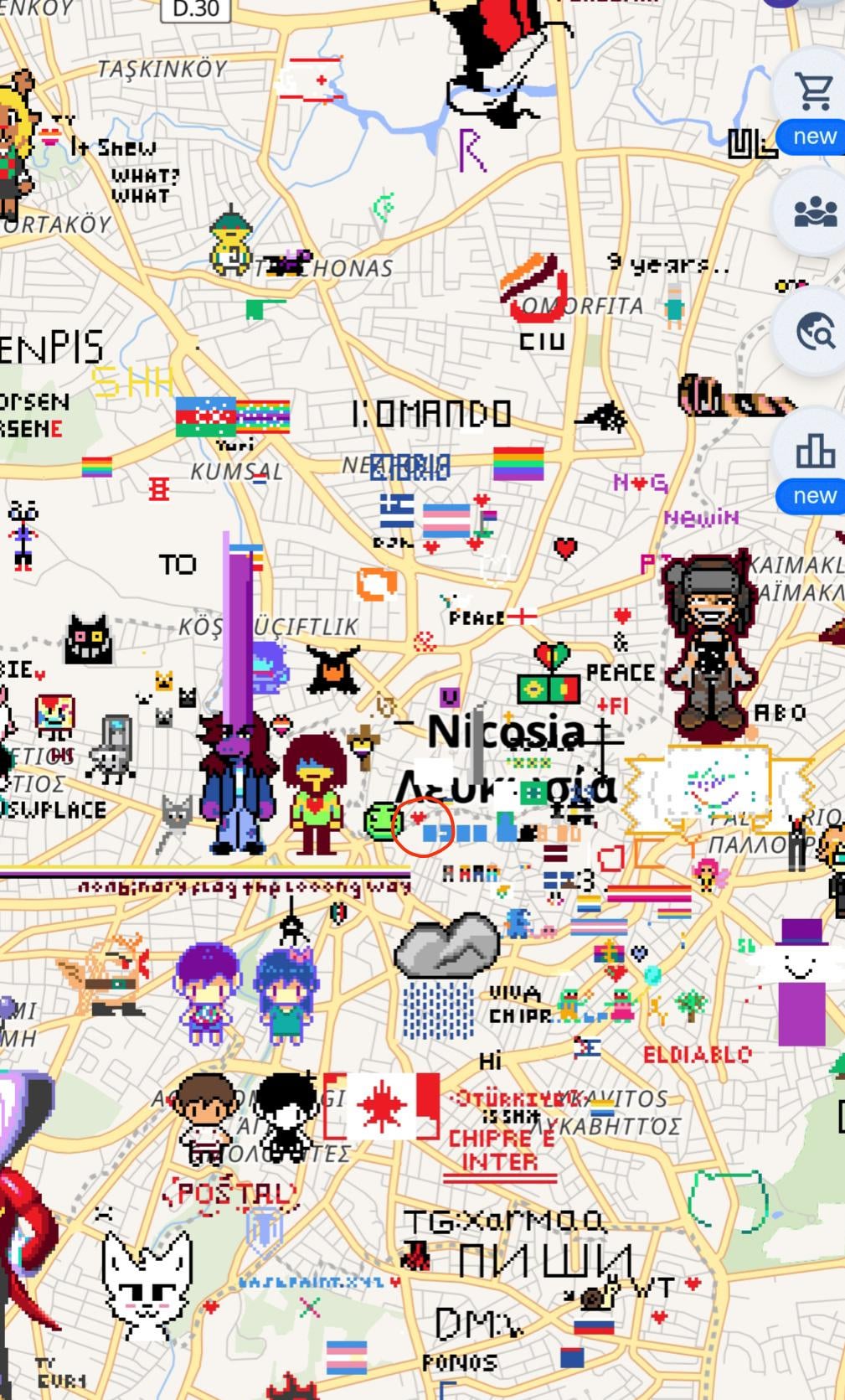This screenshot has width=845, height=1400.
Task: Open the globe search button
Action: 814,332
